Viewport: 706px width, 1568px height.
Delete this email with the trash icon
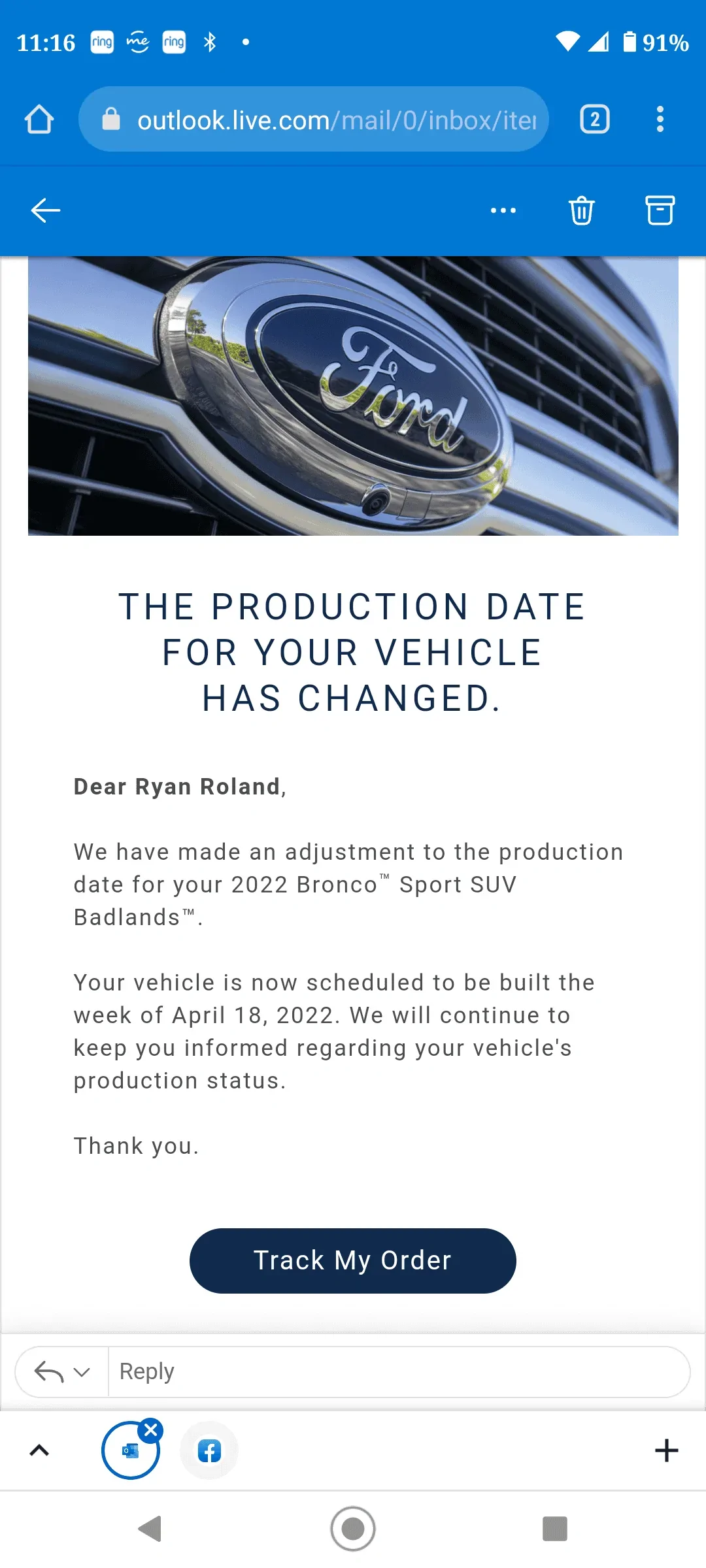click(581, 210)
